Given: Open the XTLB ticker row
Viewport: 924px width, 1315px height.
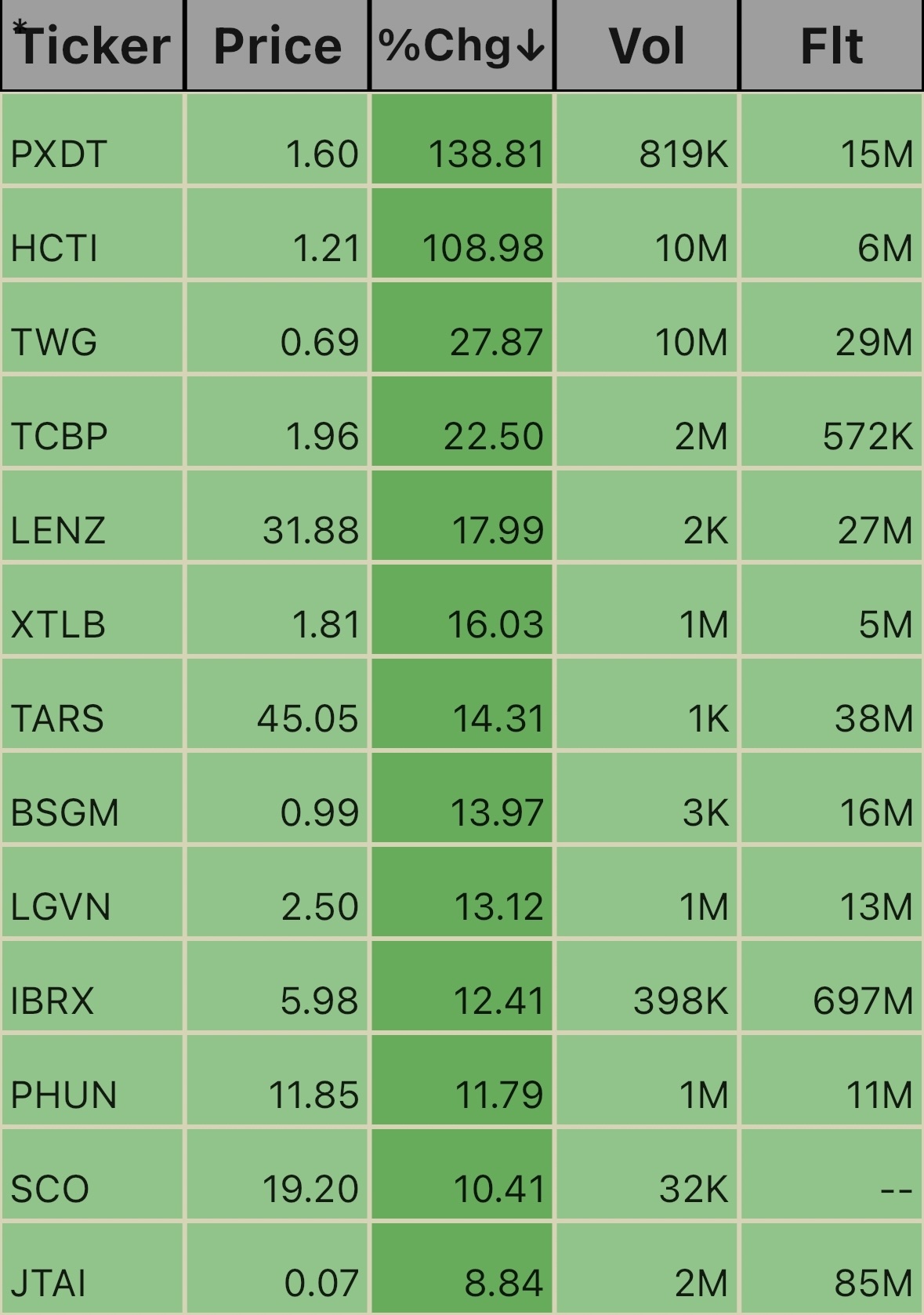Looking at the screenshot, I should 58,624.
